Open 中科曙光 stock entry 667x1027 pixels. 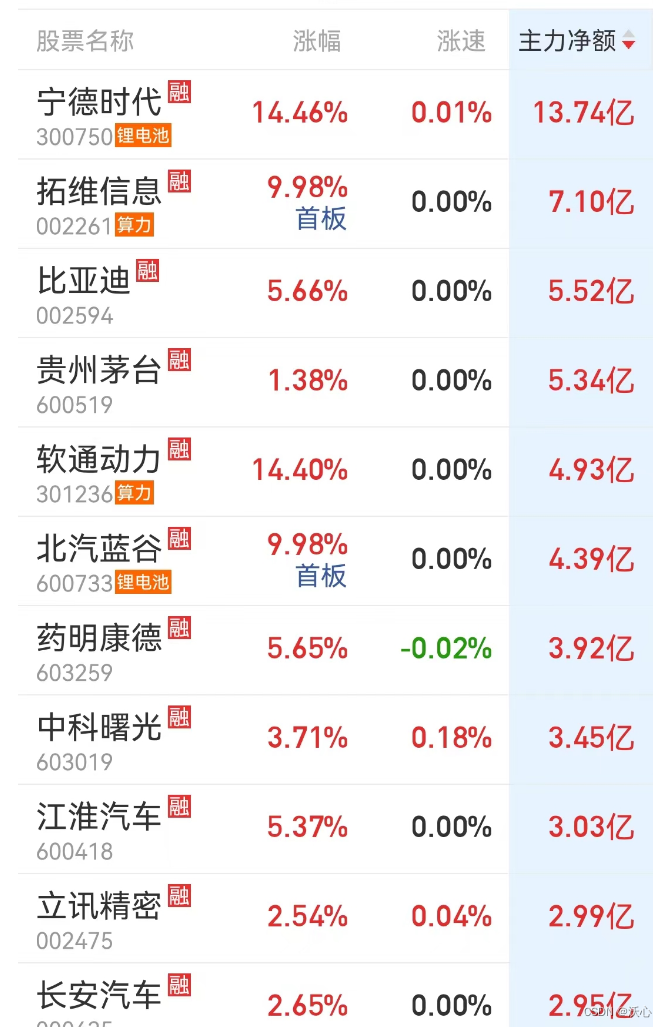pos(335,739)
